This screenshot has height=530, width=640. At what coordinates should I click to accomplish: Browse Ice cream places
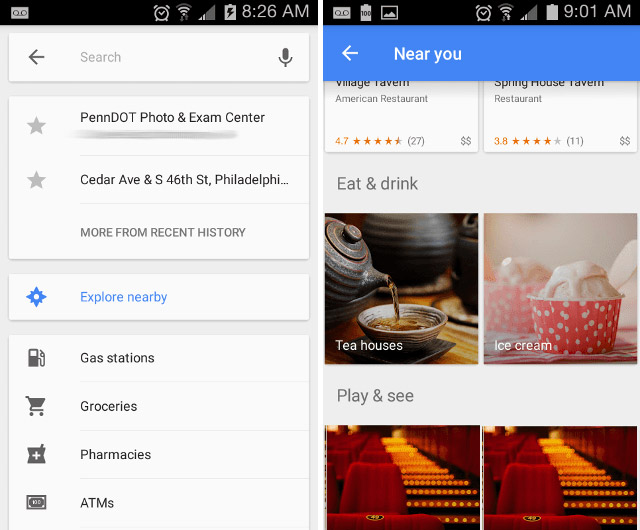(558, 288)
